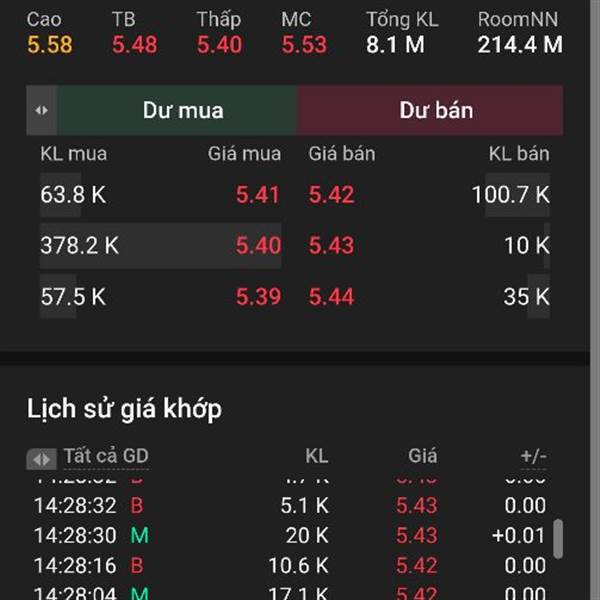Select buy price 5.40 row
Image resolution: width=600 pixels, height=600 pixels.
click(x=160, y=245)
